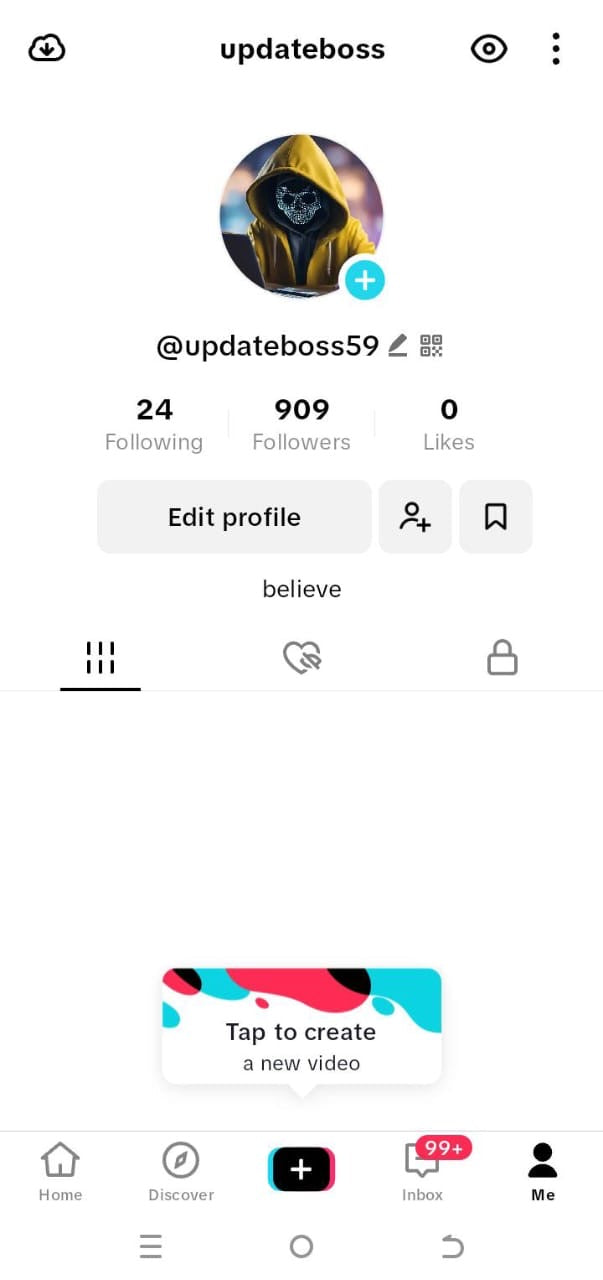
Task: Open the Inbox tab
Action: (x=422, y=1171)
